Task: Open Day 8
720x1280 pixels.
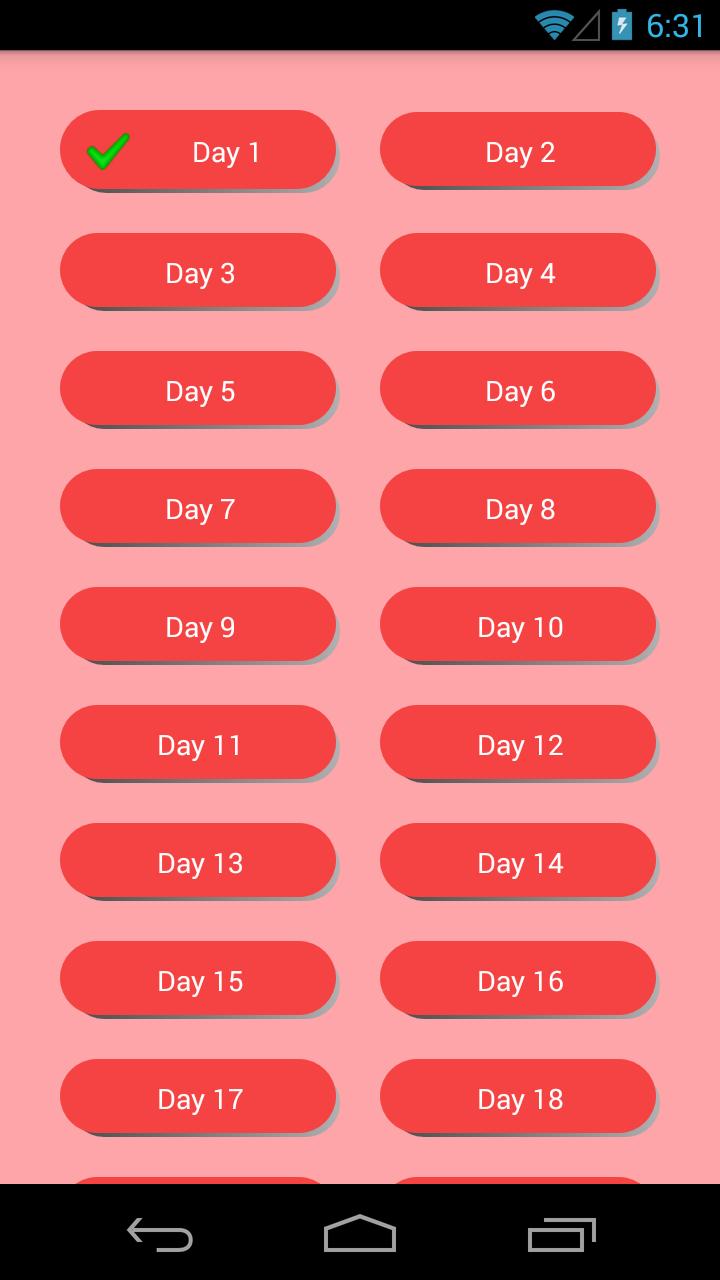Action: click(x=519, y=508)
